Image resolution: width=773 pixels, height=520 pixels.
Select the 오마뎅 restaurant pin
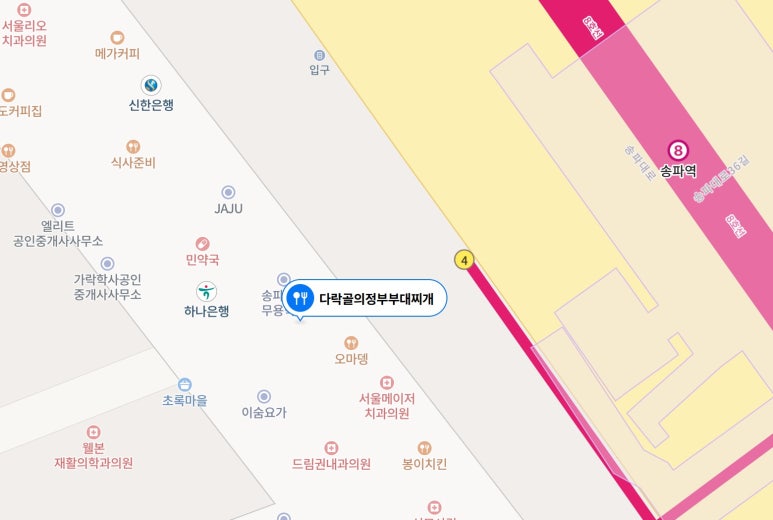click(351, 343)
